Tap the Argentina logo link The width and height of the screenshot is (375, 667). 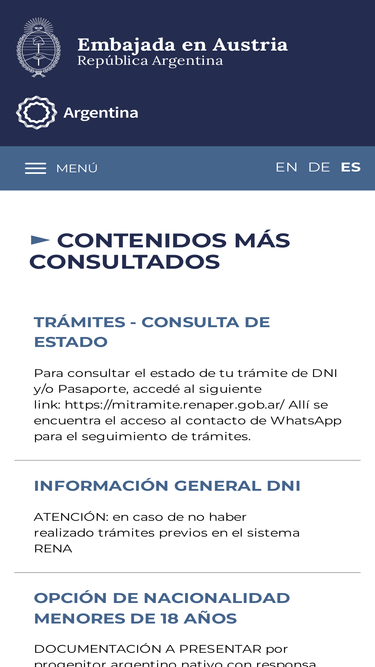tap(77, 113)
